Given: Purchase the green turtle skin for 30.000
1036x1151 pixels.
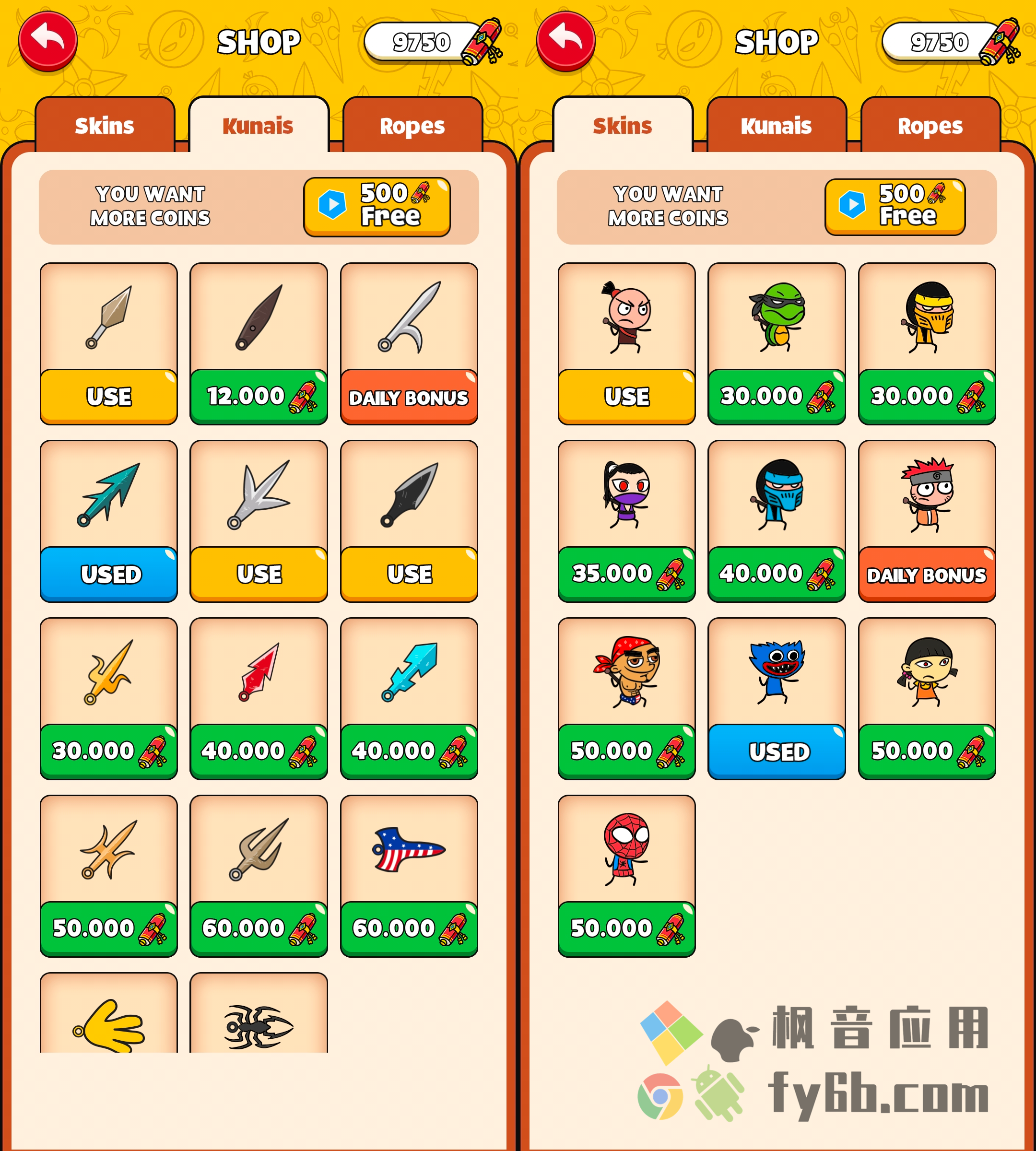Looking at the screenshot, I should 777,396.
